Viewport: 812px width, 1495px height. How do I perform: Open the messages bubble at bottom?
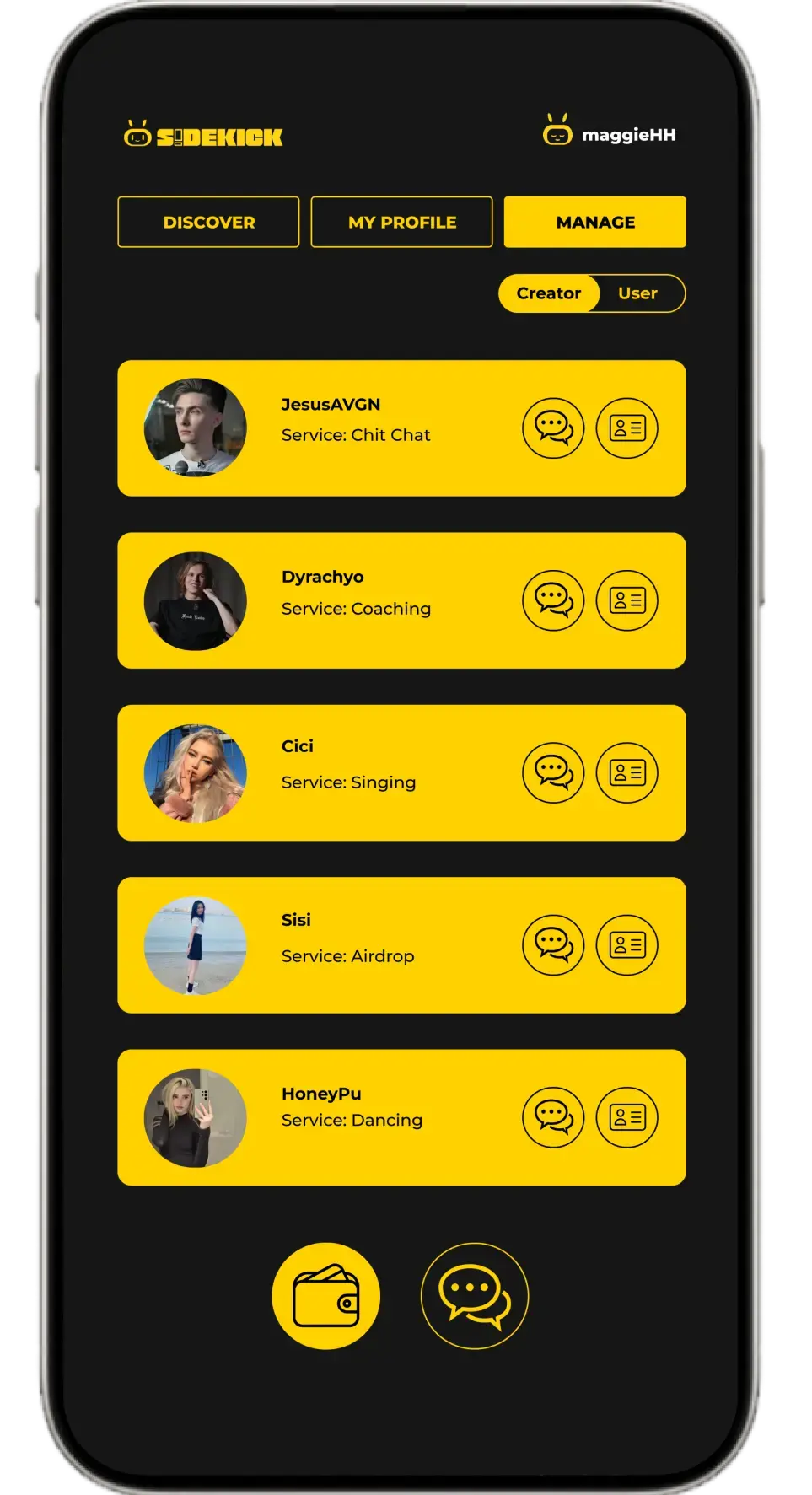point(475,1296)
